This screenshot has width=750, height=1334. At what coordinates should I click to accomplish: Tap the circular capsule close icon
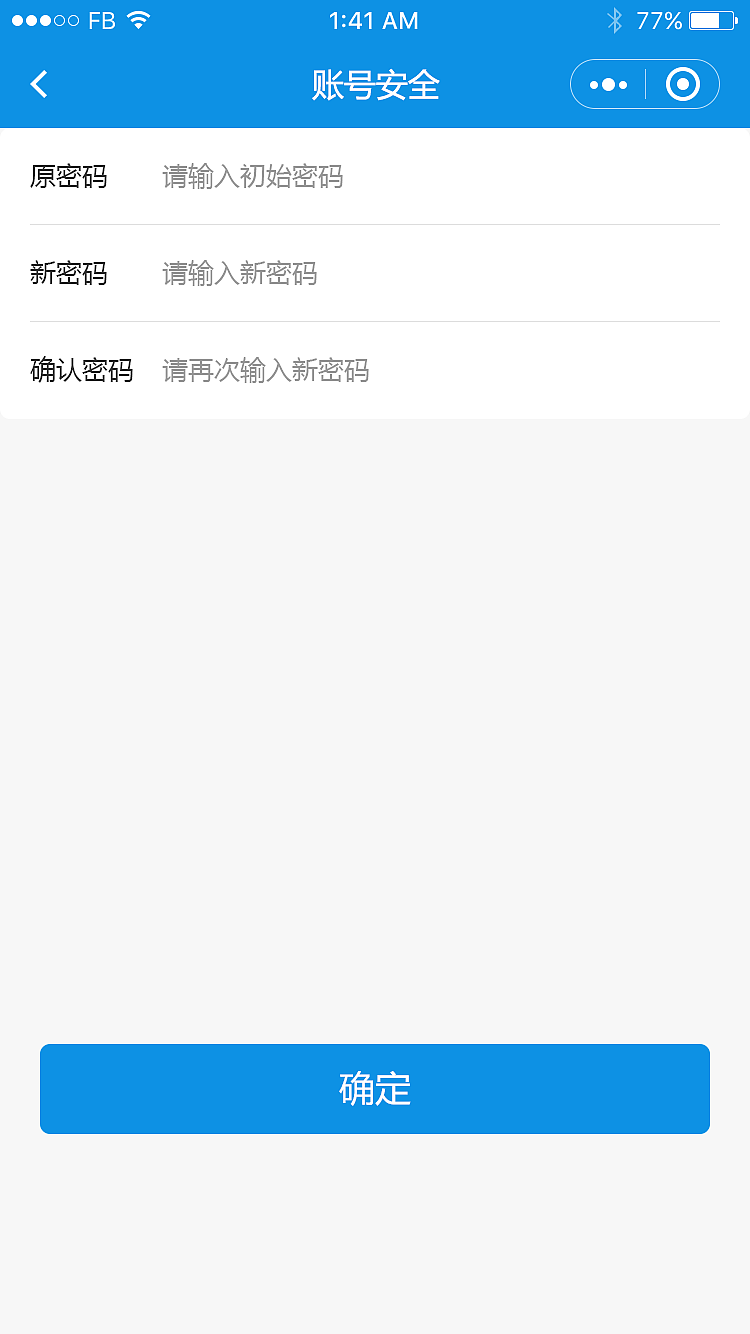(683, 84)
